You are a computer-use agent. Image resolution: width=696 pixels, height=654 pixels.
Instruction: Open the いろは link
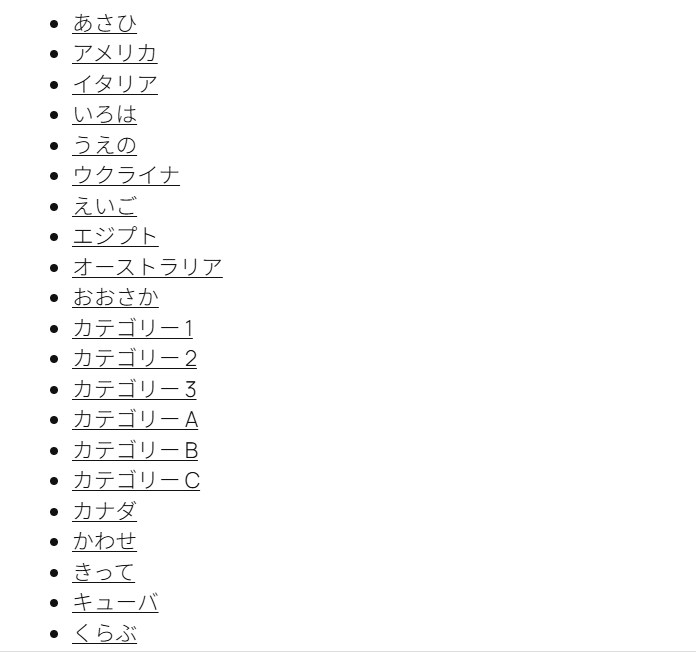pyautogui.click(x=104, y=115)
